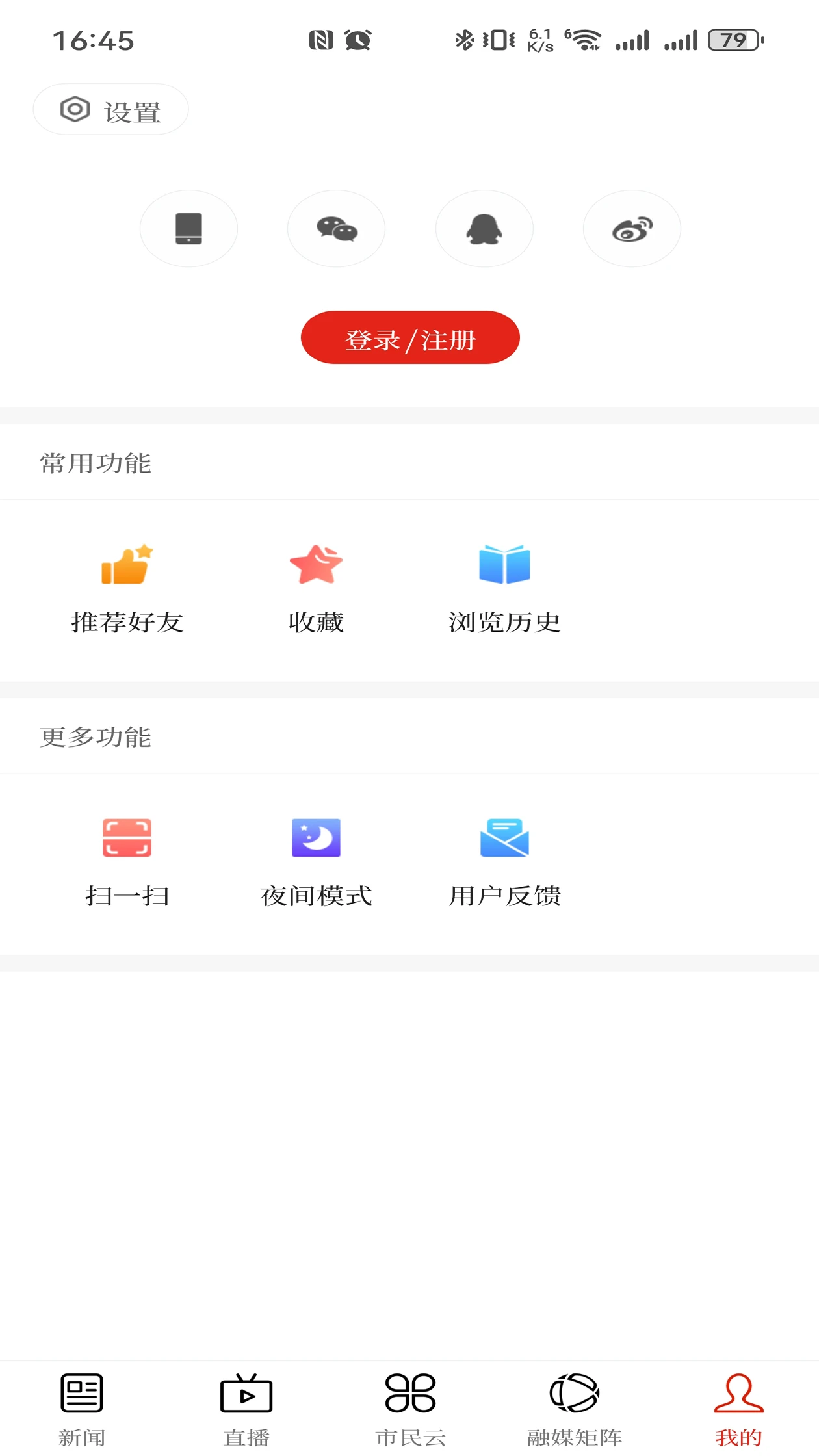Open the 设置 settings page
The image size is (819, 1456).
tap(110, 109)
